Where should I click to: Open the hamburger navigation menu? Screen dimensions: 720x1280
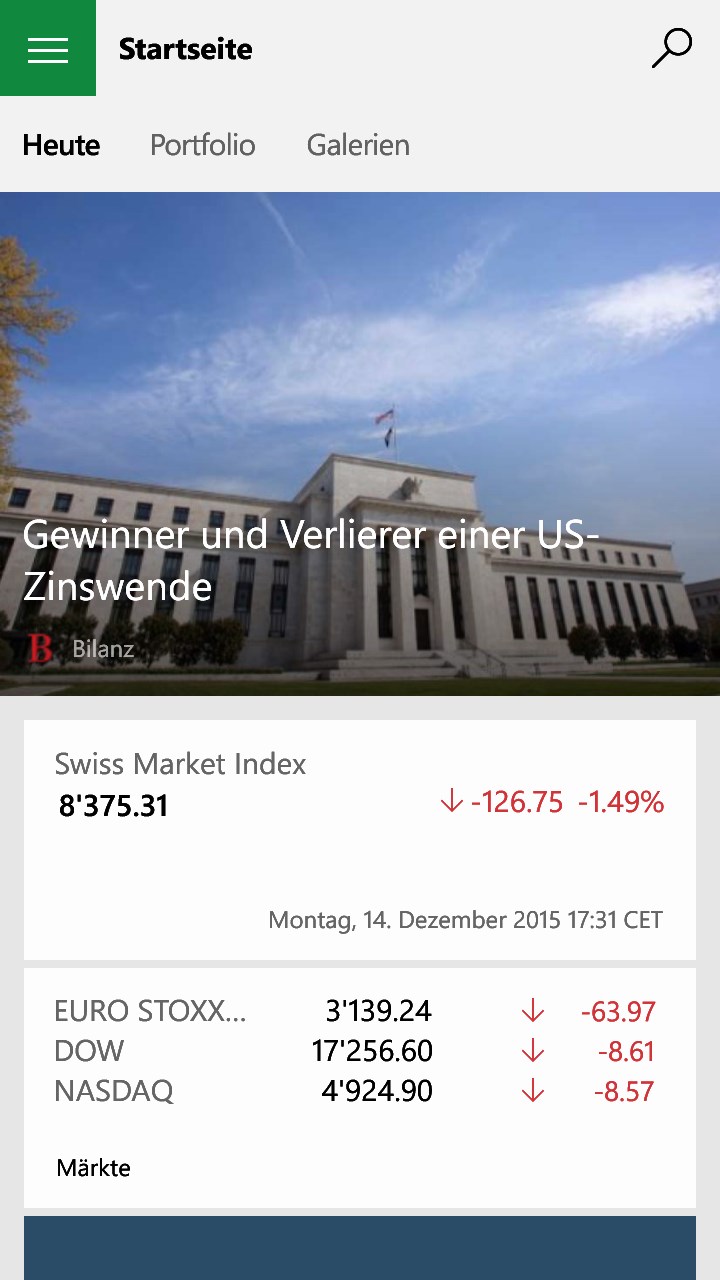coord(47,48)
